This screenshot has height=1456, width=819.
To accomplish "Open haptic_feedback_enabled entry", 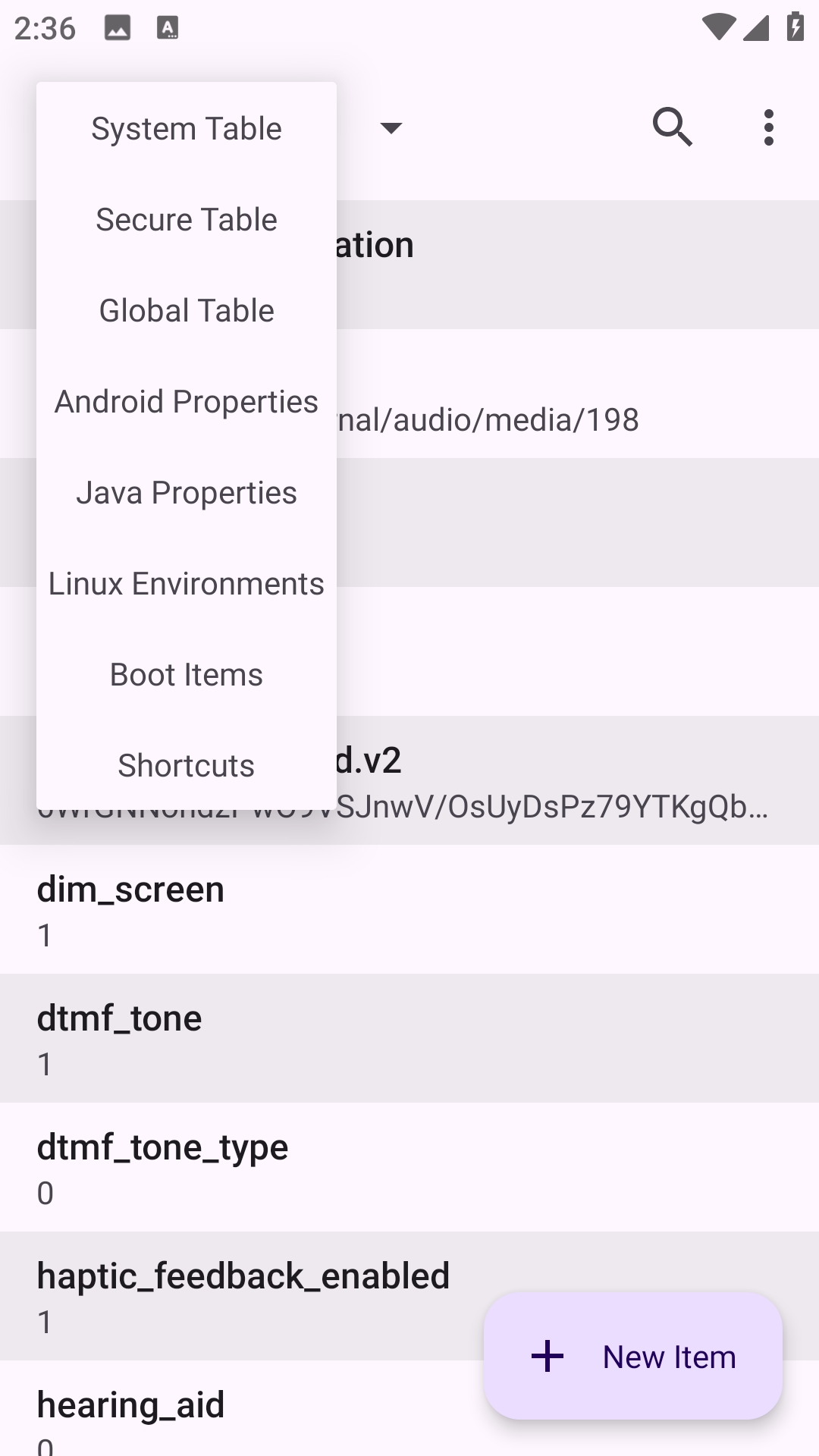I will pyautogui.click(x=243, y=1297).
